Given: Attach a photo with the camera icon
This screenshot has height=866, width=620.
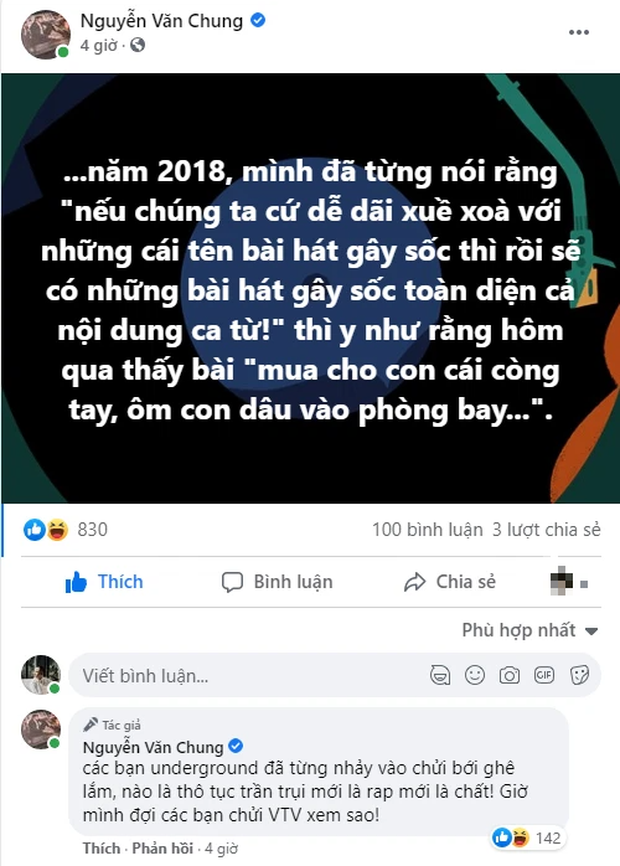Looking at the screenshot, I should click(510, 675).
